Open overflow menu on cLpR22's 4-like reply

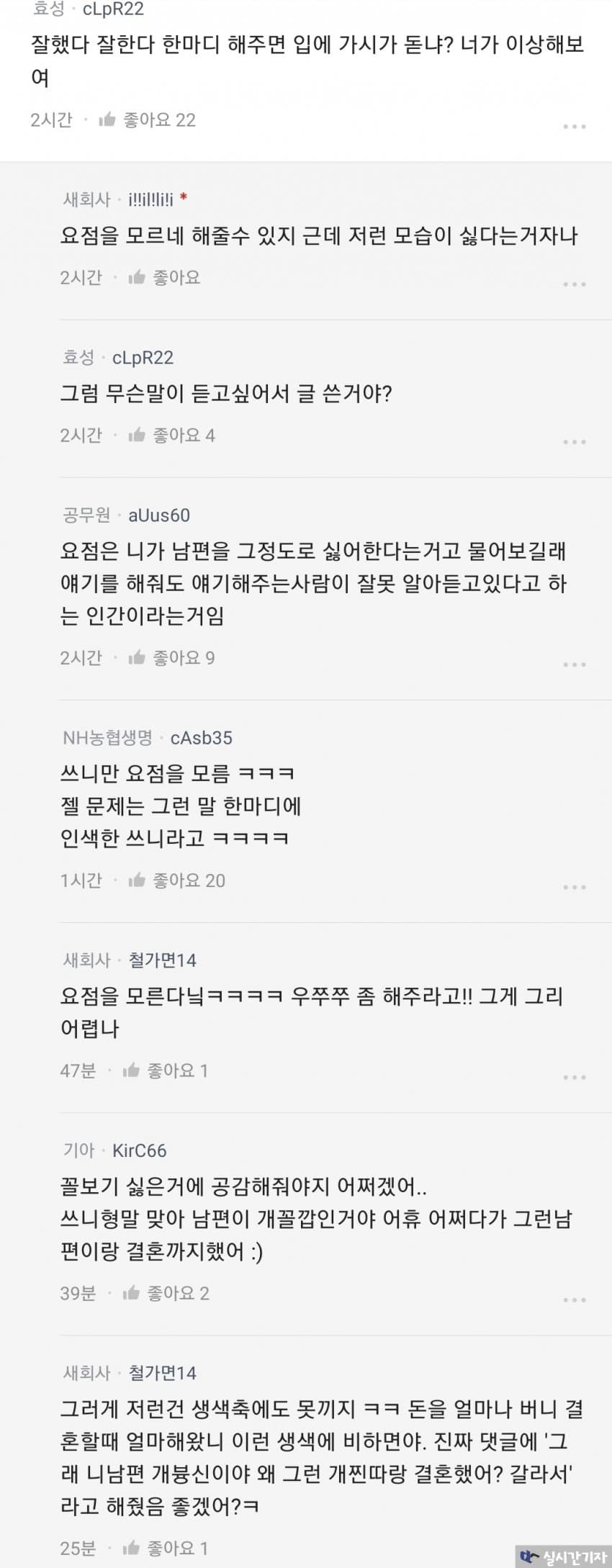coord(574,442)
